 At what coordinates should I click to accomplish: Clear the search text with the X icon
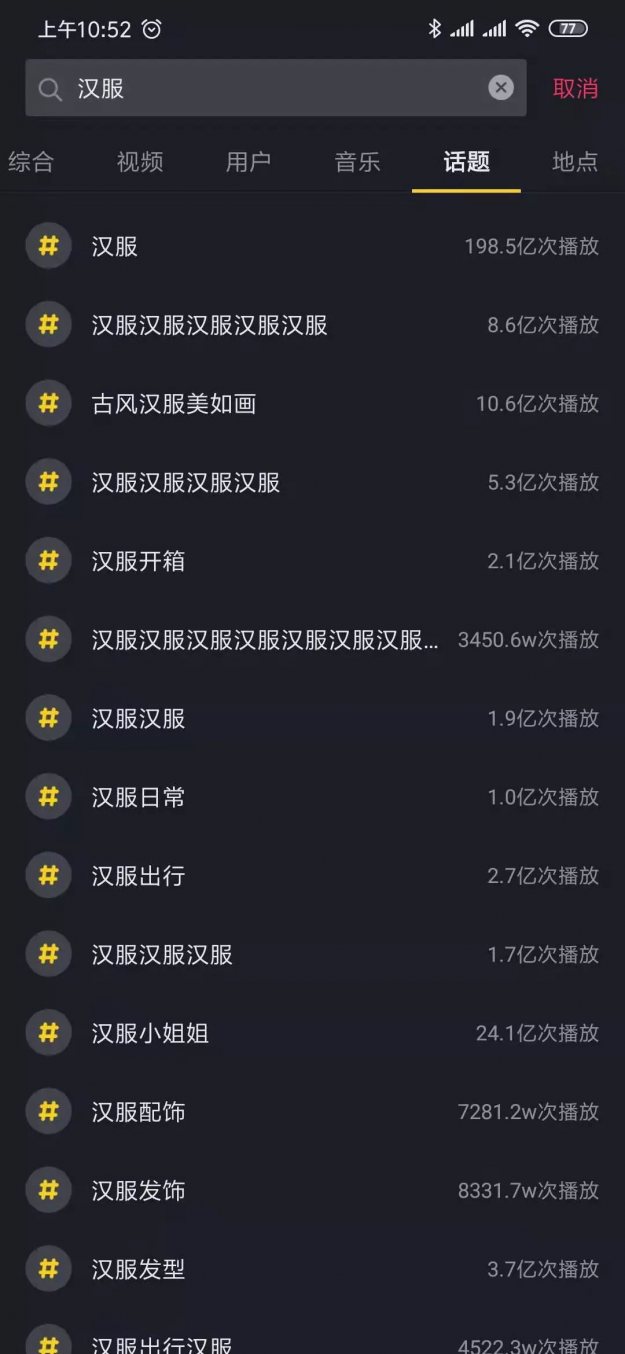click(x=501, y=88)
